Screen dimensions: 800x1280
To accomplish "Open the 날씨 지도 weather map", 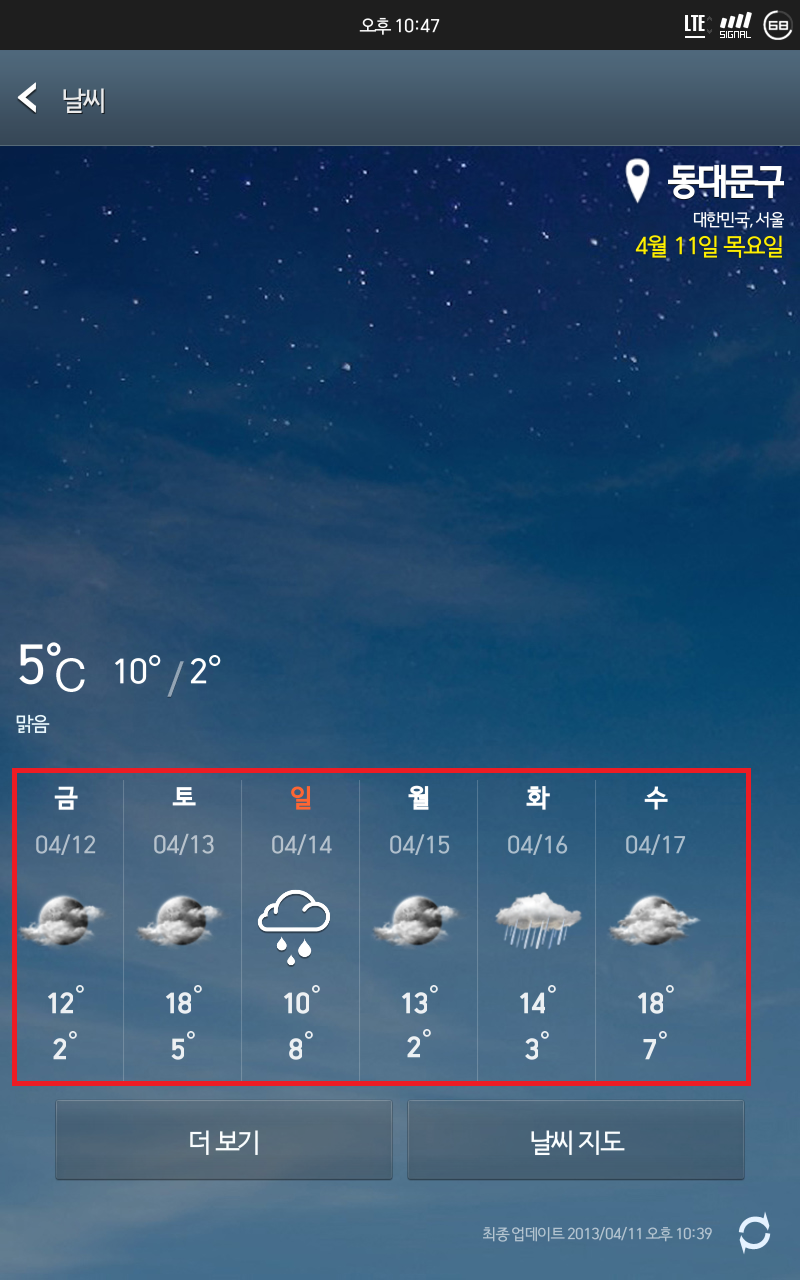I will tap(576, 1141).
